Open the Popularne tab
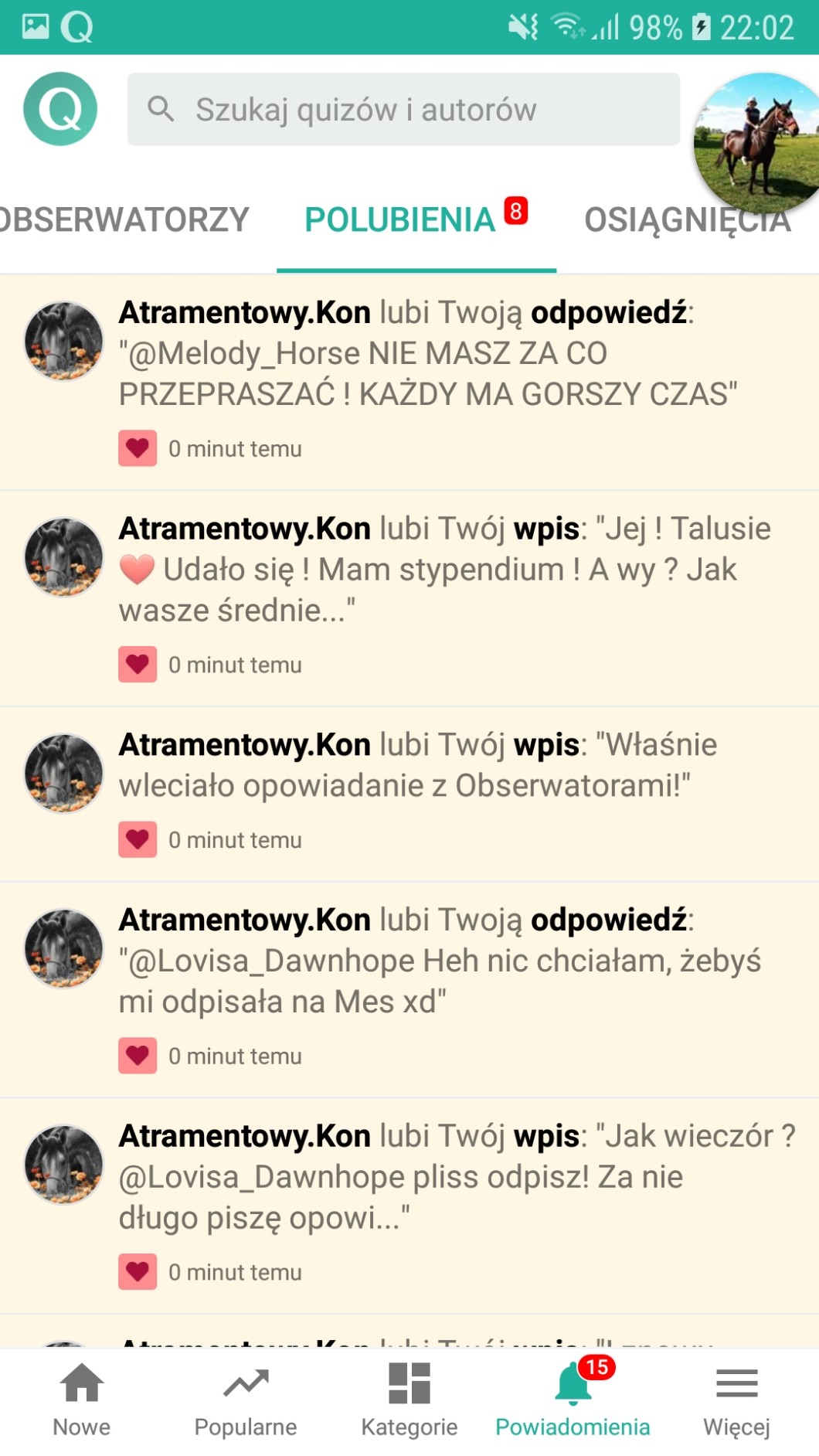The image size is (819, 1456). click(x=246, y=1401)
